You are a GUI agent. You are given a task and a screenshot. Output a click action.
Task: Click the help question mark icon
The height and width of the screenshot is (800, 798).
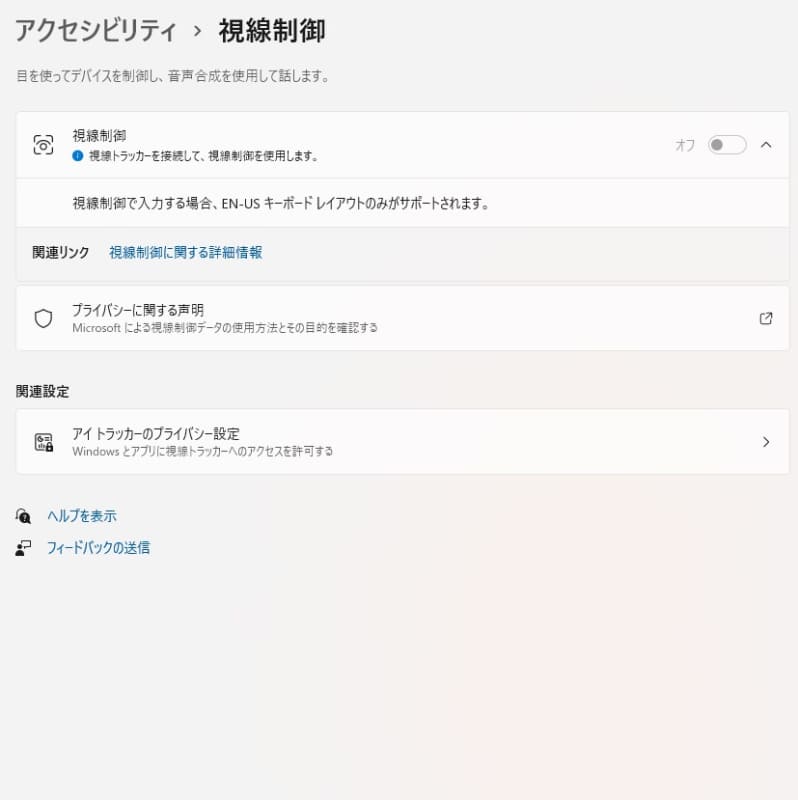click(x=24, y=516)
